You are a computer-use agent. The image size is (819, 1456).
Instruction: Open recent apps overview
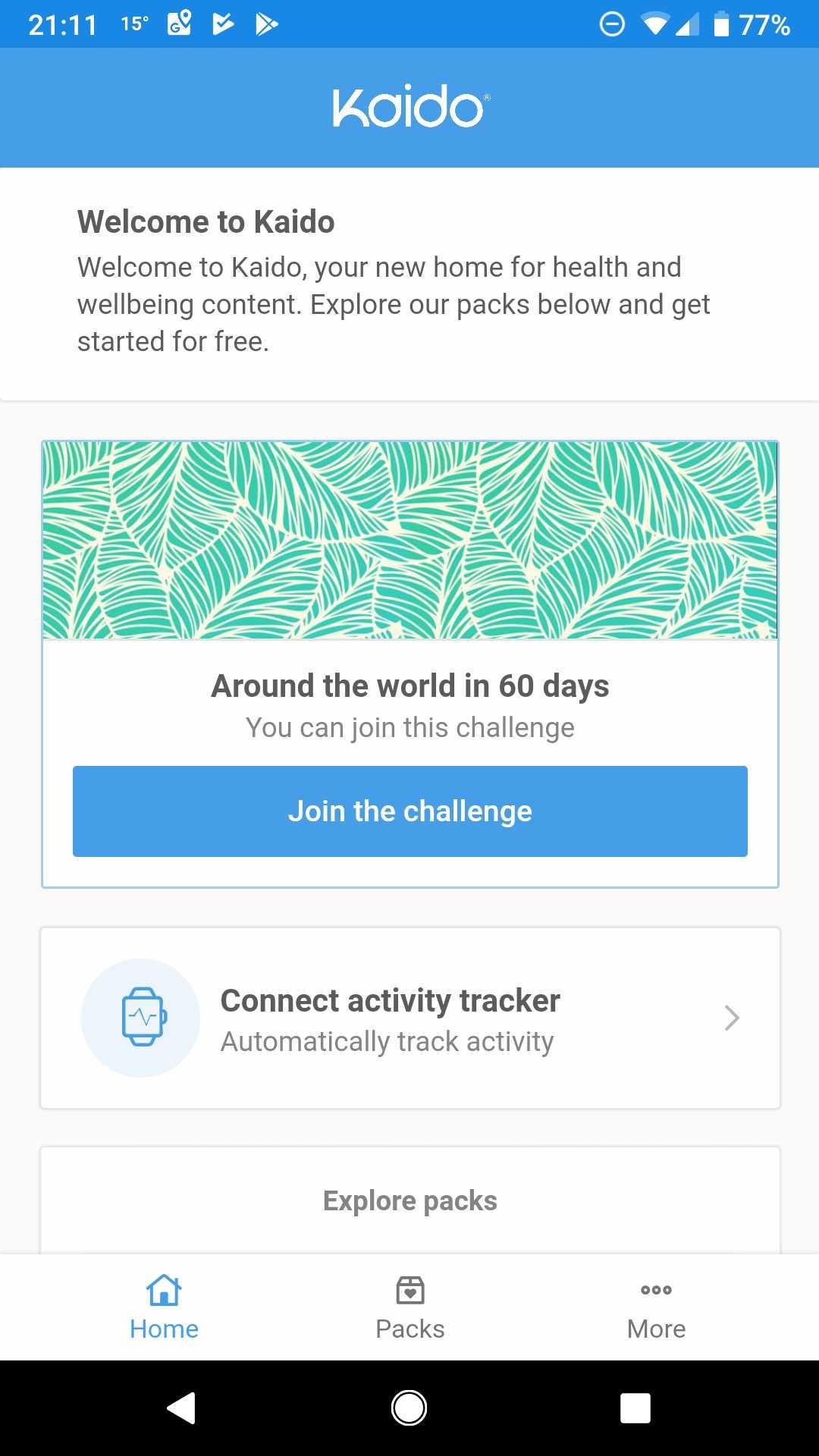click(635, 1408)
